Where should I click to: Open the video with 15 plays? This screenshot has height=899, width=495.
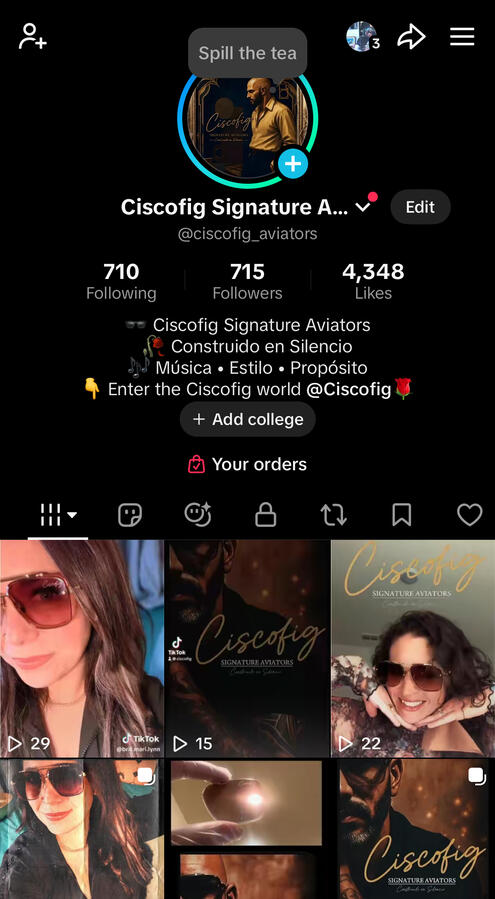(x=247, y=648)
